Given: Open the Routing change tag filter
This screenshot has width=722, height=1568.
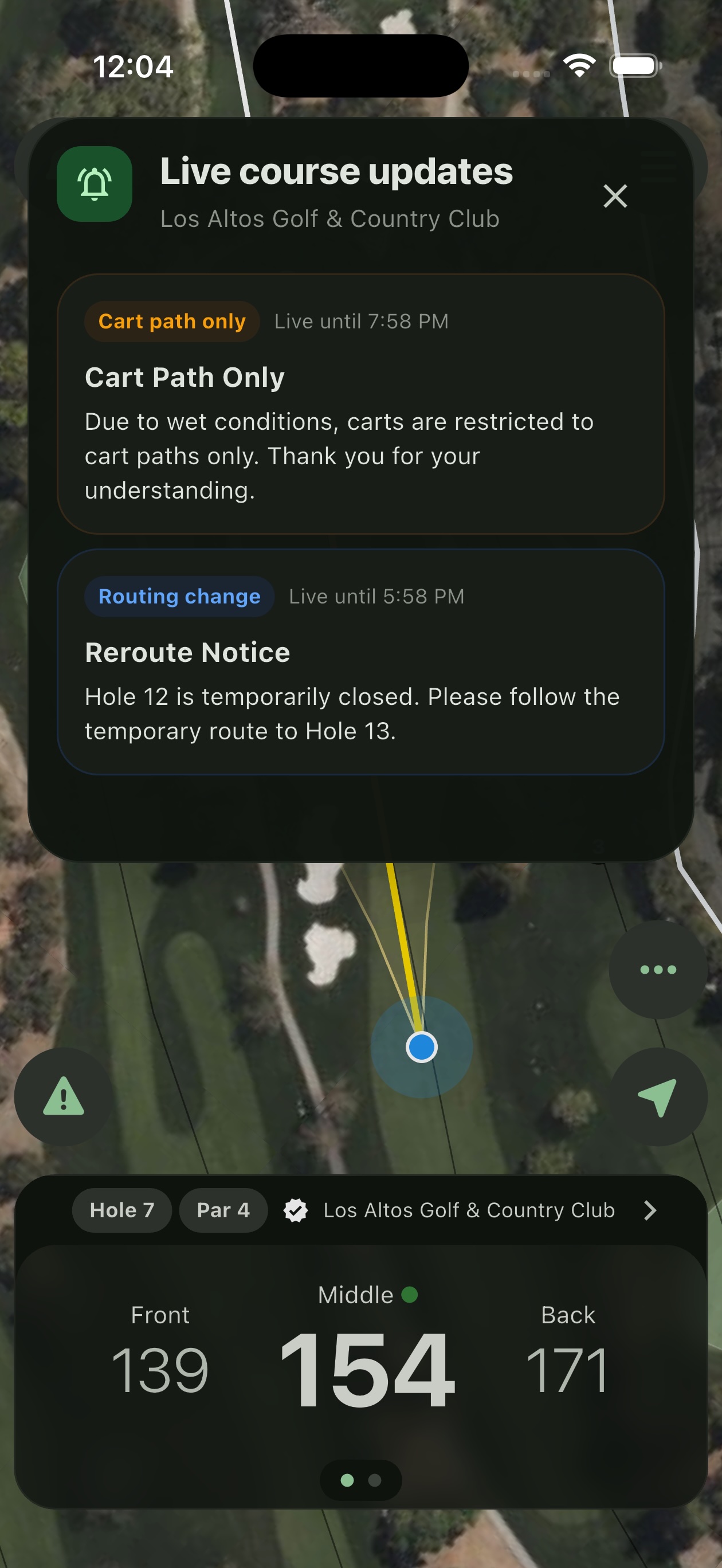Looking at the screenshot, I should pos(178,597).
